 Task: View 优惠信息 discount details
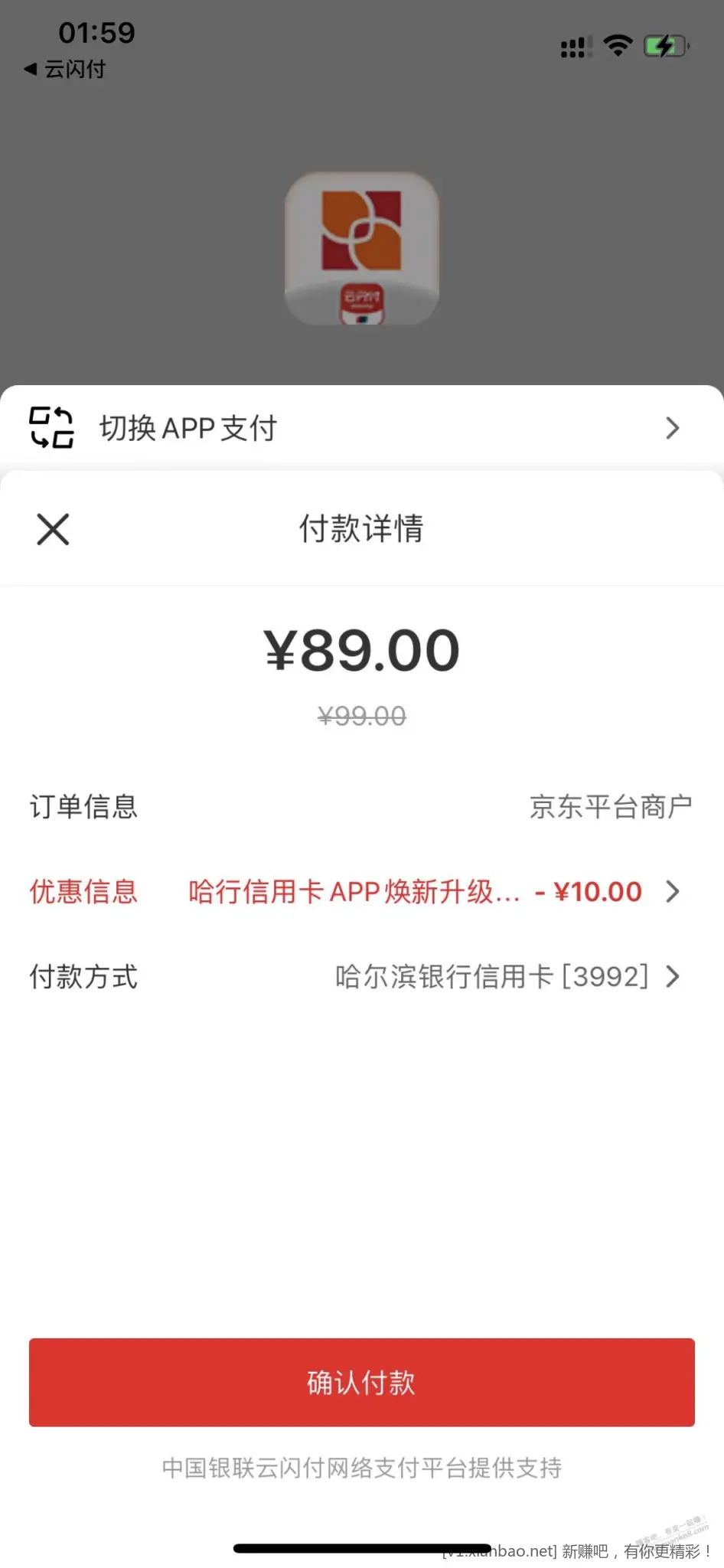362,892
